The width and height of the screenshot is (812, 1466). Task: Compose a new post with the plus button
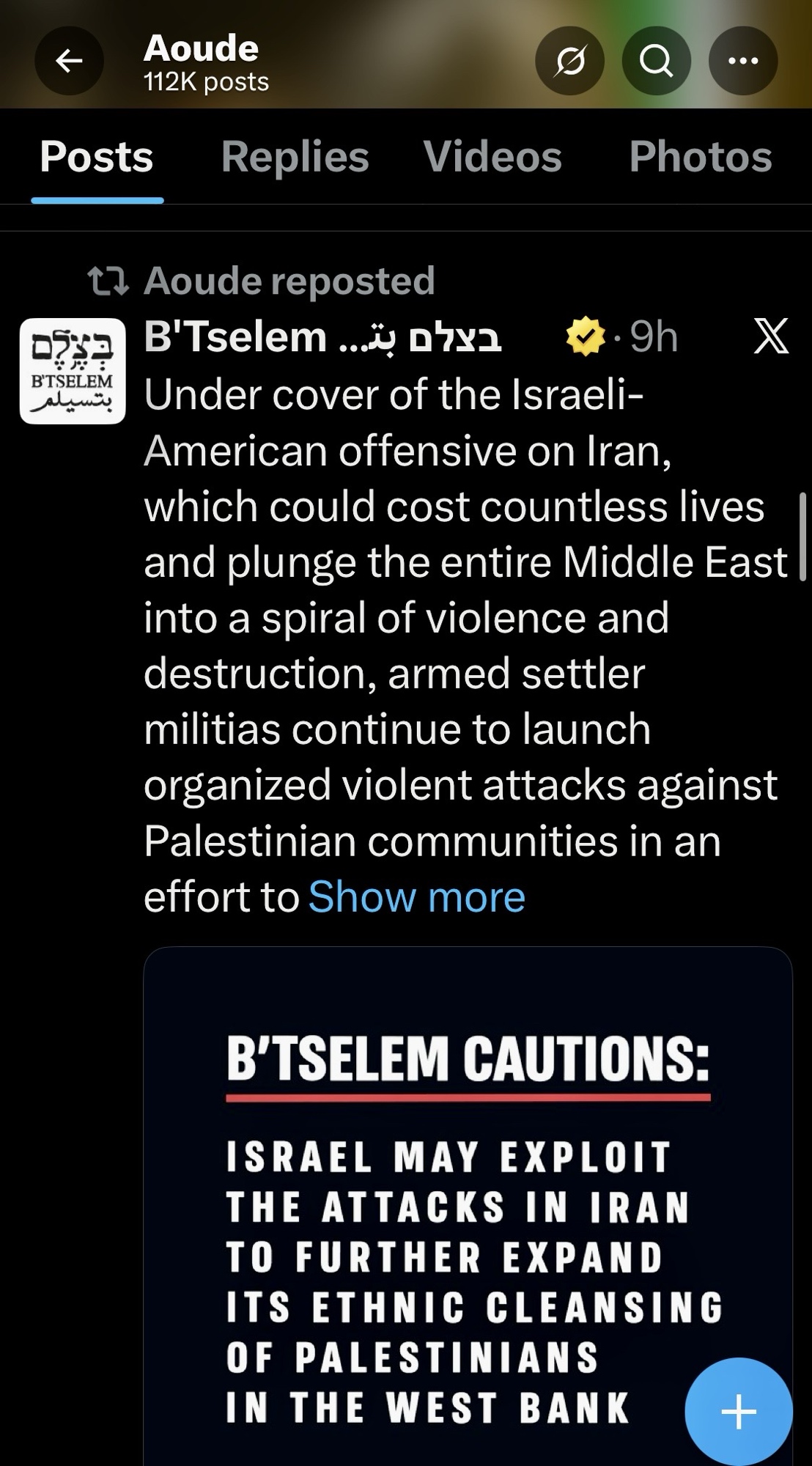(x=738, y=1411)
